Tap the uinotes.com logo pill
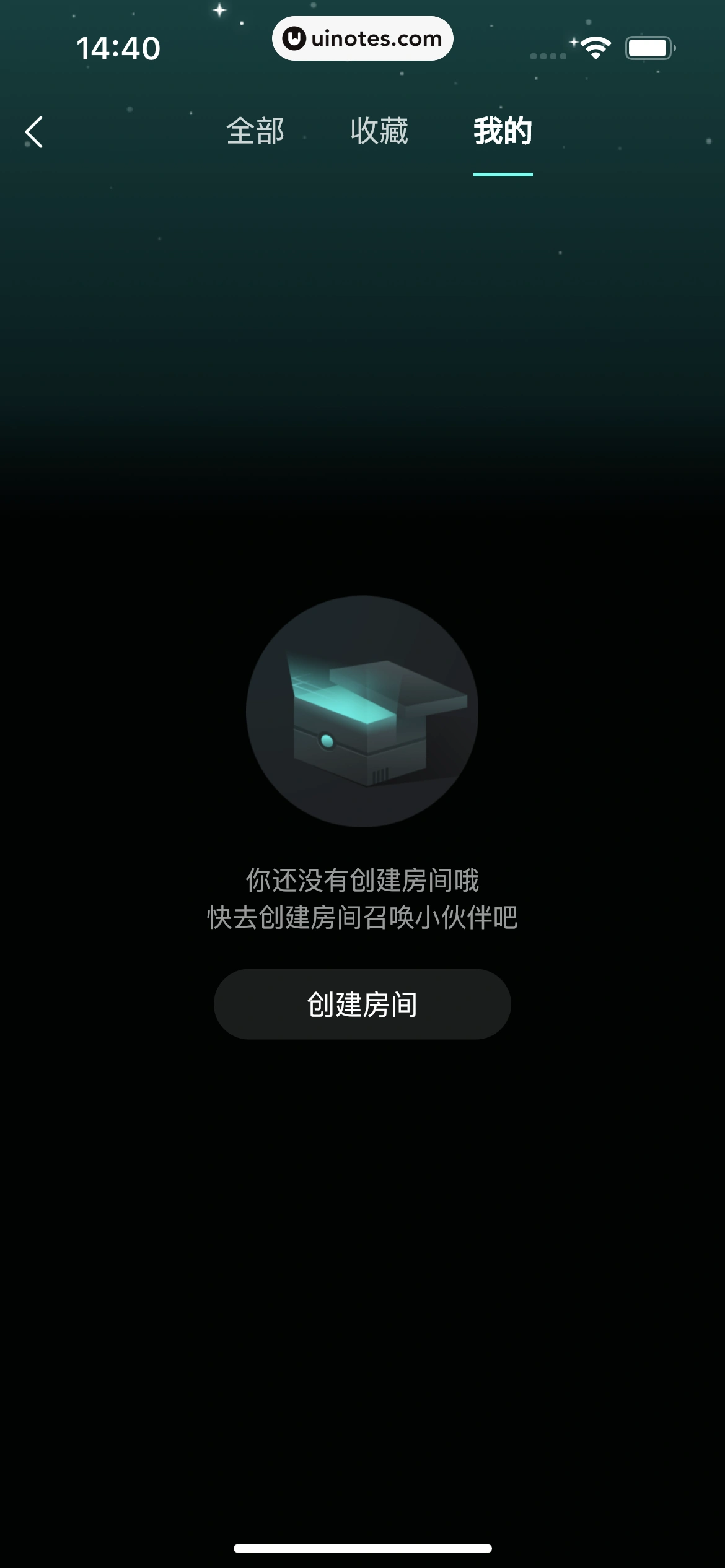This screenshot has width=725, height=1568. (x=362, y=38)
